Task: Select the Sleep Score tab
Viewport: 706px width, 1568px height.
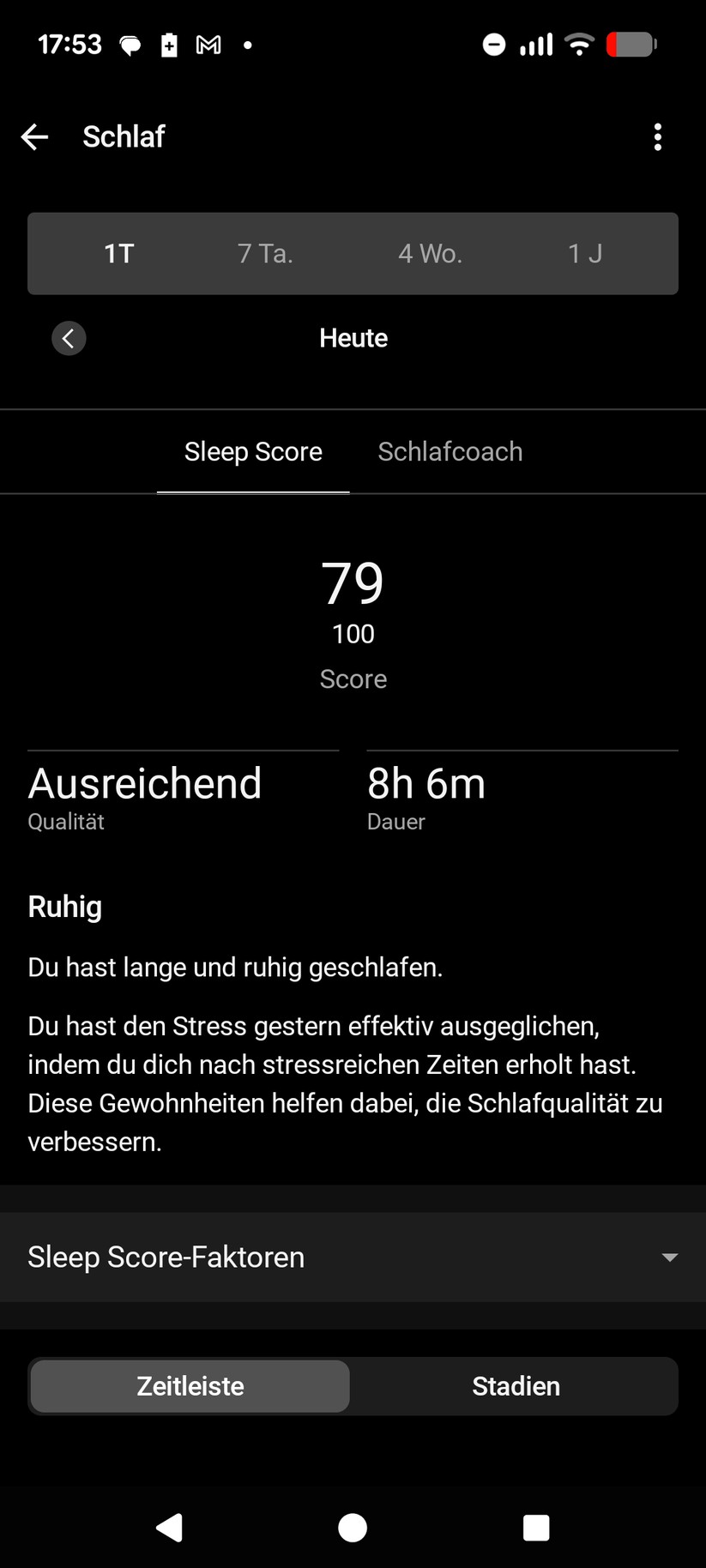Action: pyautogui.click(x=253, y=451)
